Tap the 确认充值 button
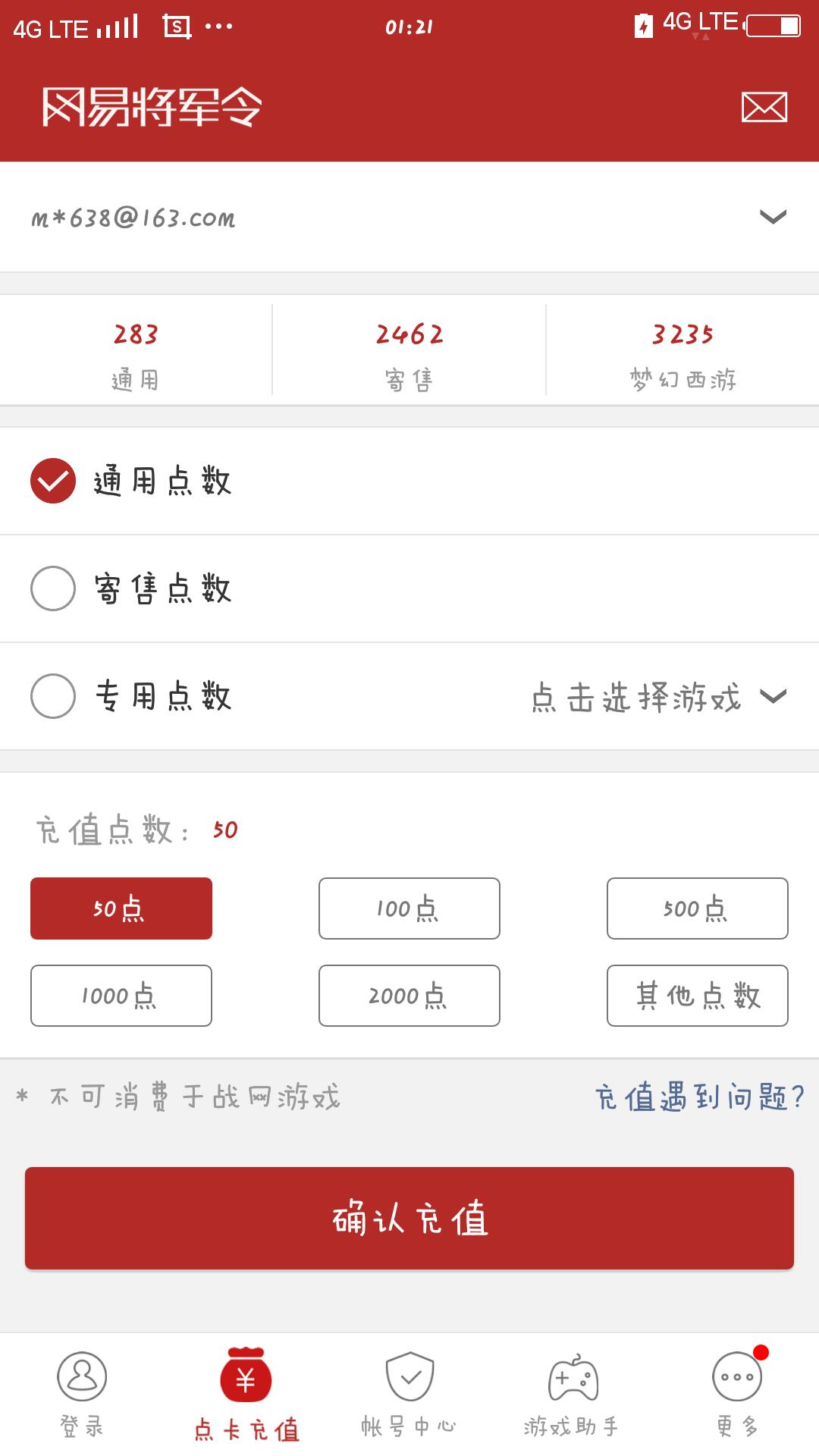The image size is (819, 1456). tap(409, 1219)
